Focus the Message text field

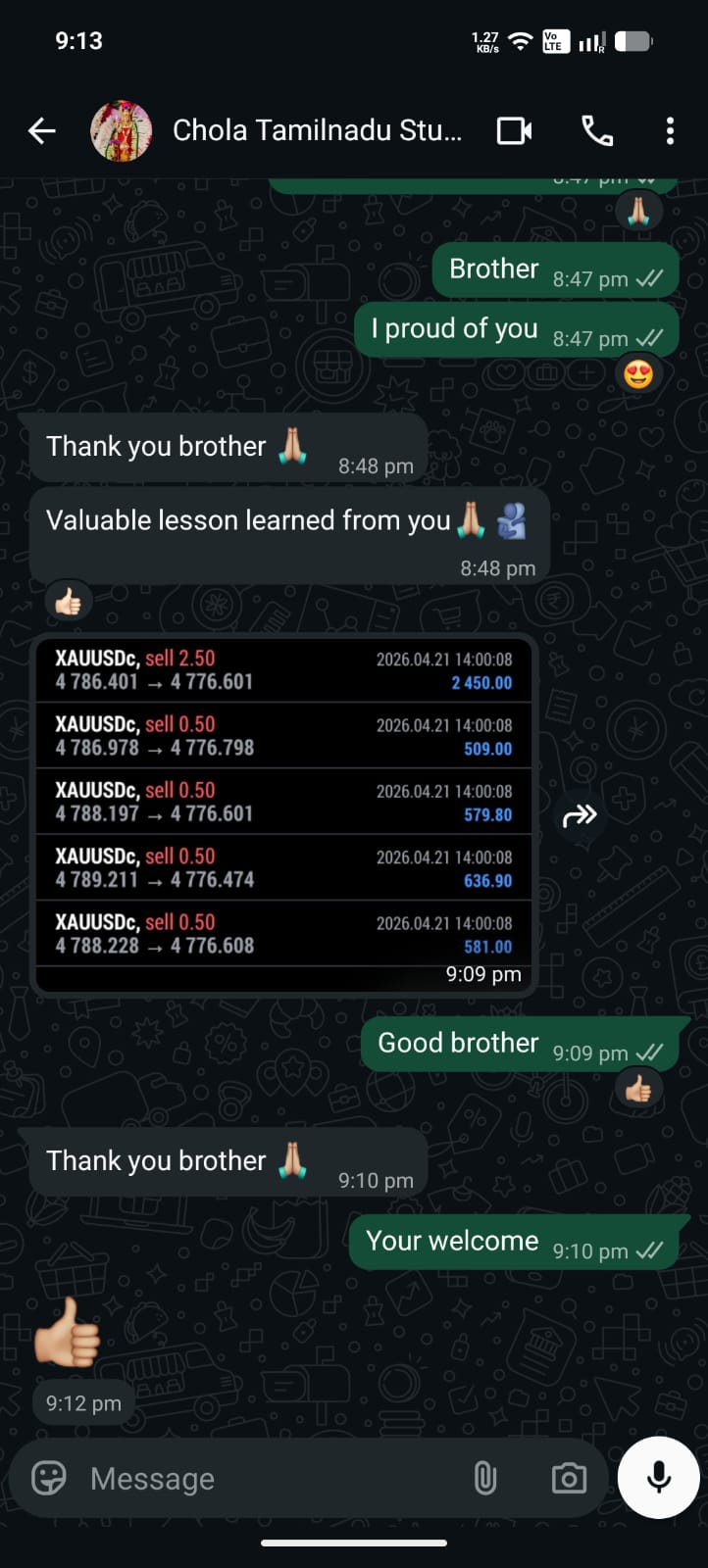coord(265,1478)
